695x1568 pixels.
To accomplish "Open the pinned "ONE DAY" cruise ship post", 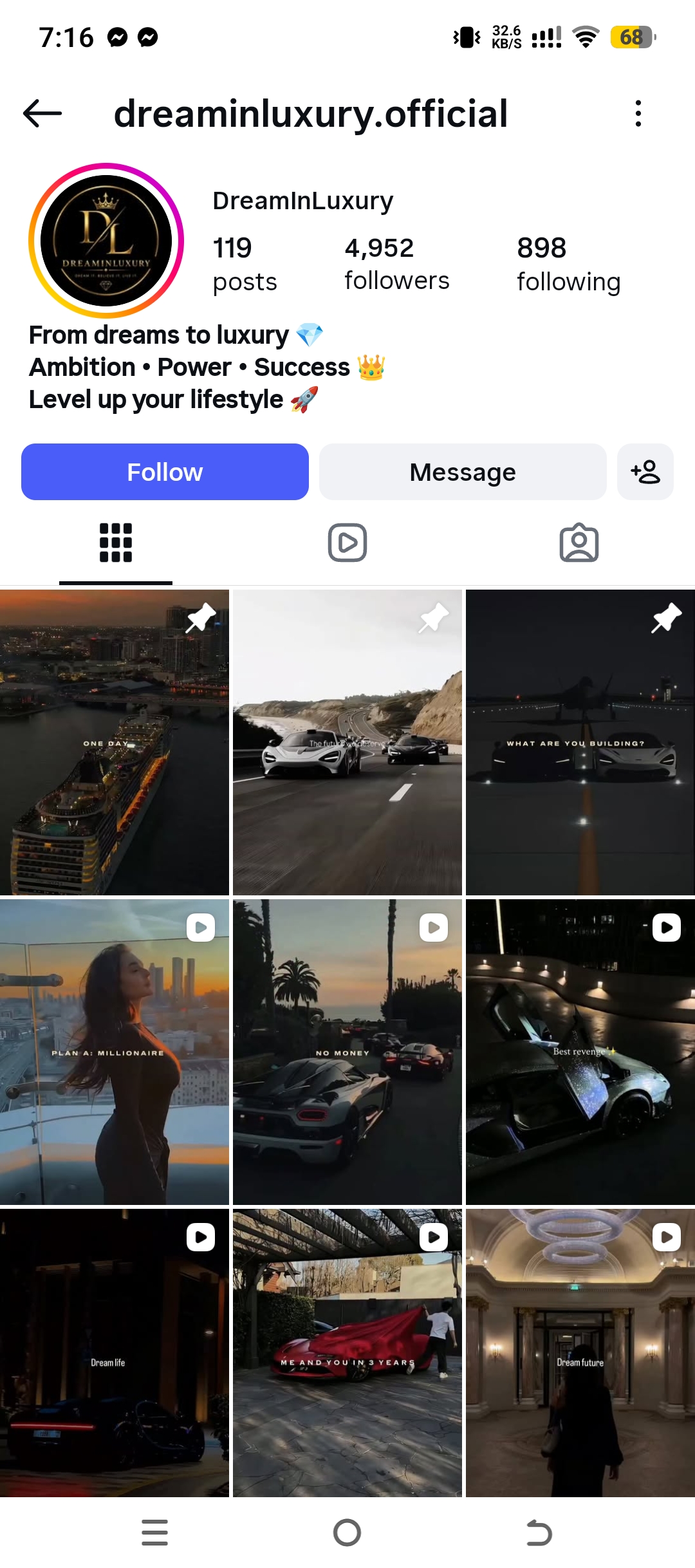I will 115,742.
